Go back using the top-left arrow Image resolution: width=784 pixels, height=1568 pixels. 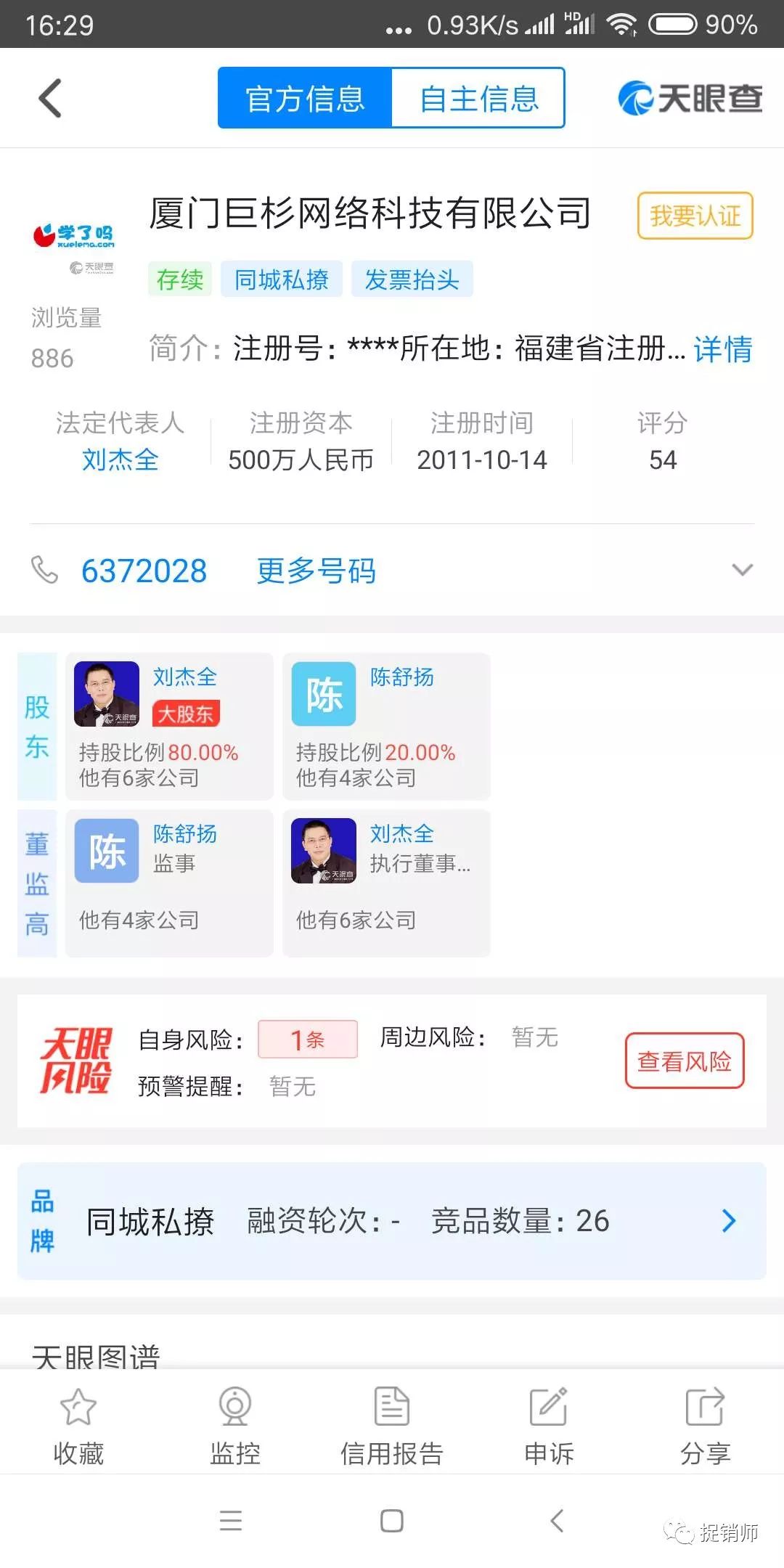50,98
